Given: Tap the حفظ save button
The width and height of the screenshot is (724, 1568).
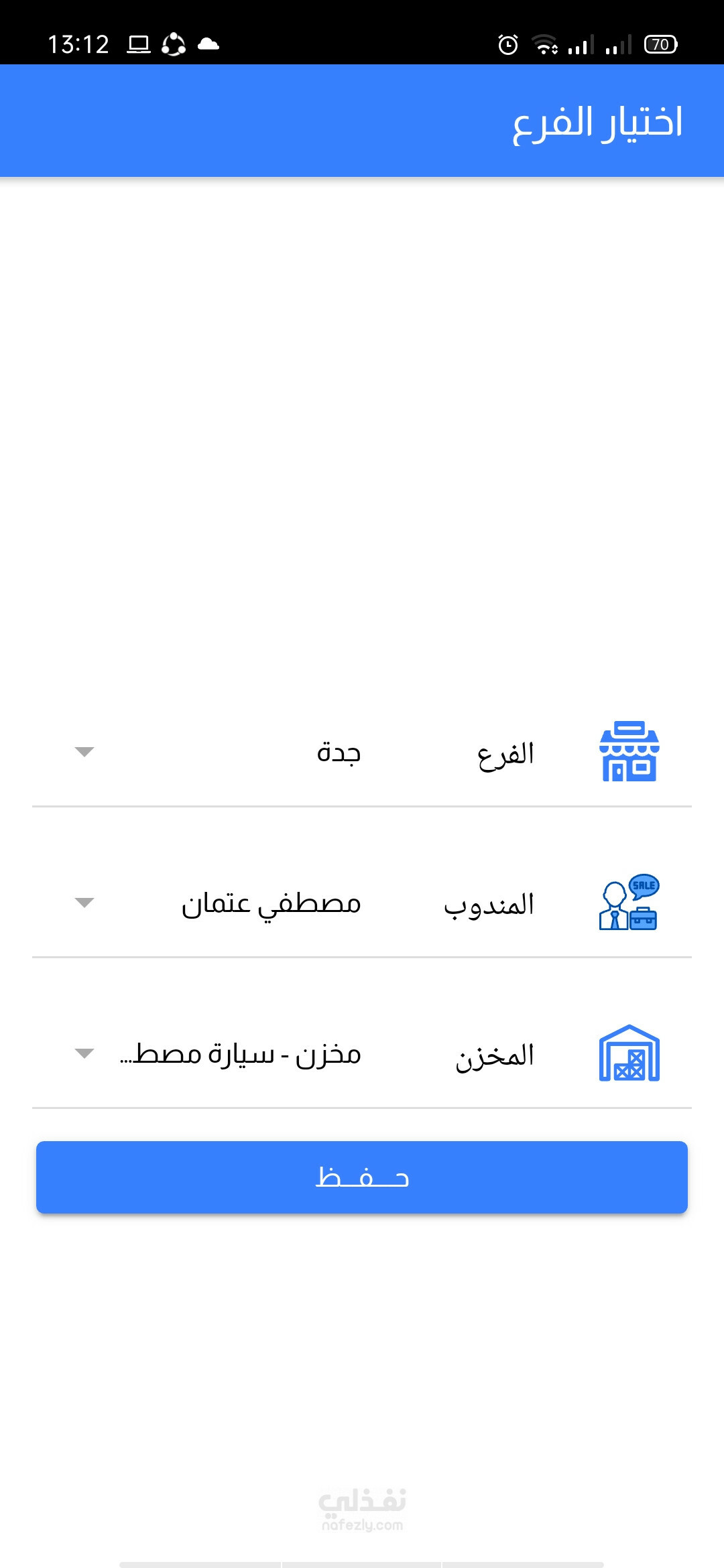Looking at the screenshot, I should (x=362, y=1177).
